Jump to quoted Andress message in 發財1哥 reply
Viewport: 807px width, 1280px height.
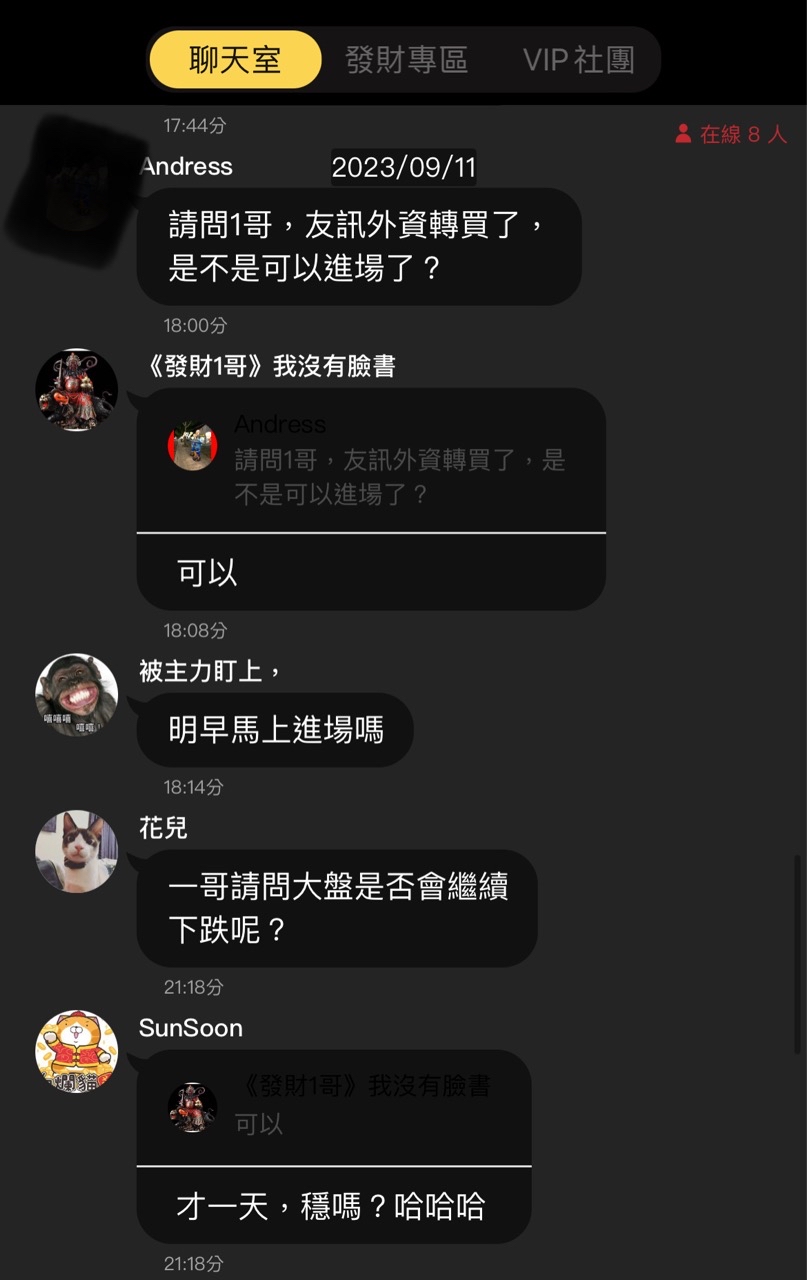[371, 460]
